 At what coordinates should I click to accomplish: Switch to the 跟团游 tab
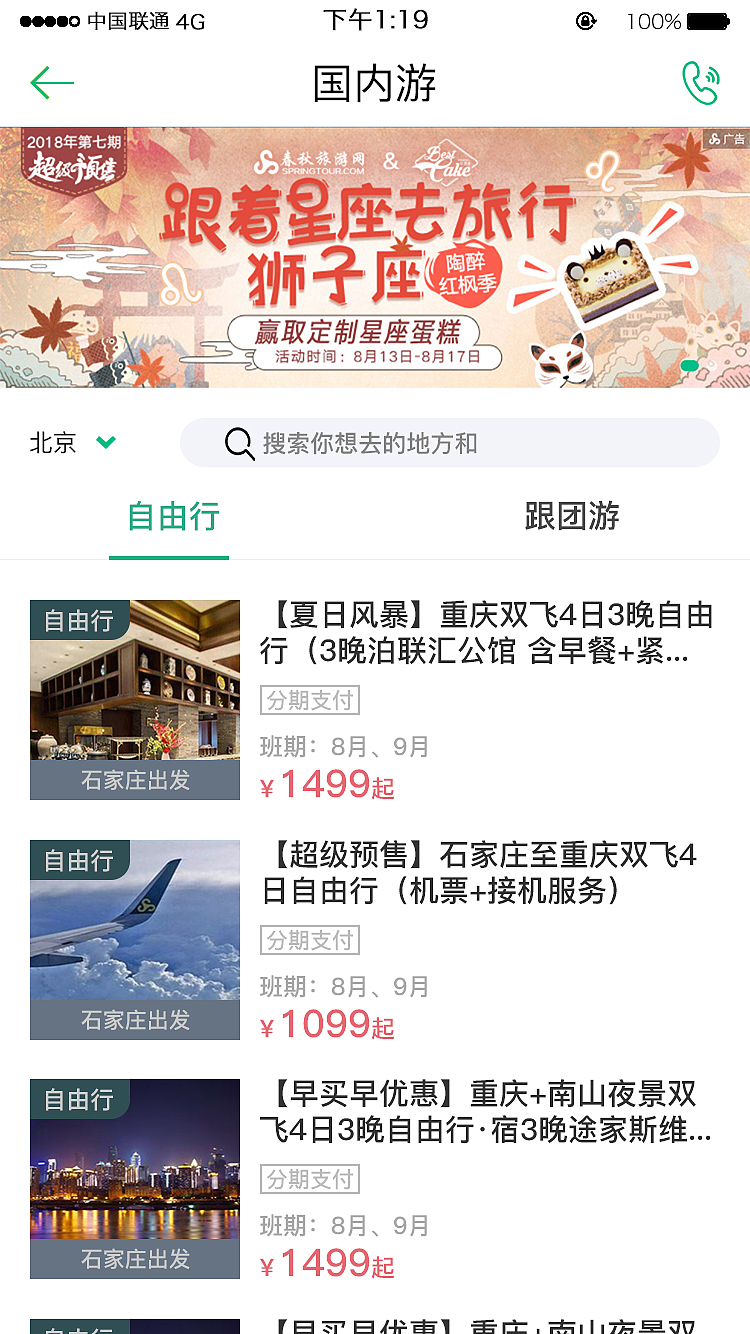[x=573, y=516]
